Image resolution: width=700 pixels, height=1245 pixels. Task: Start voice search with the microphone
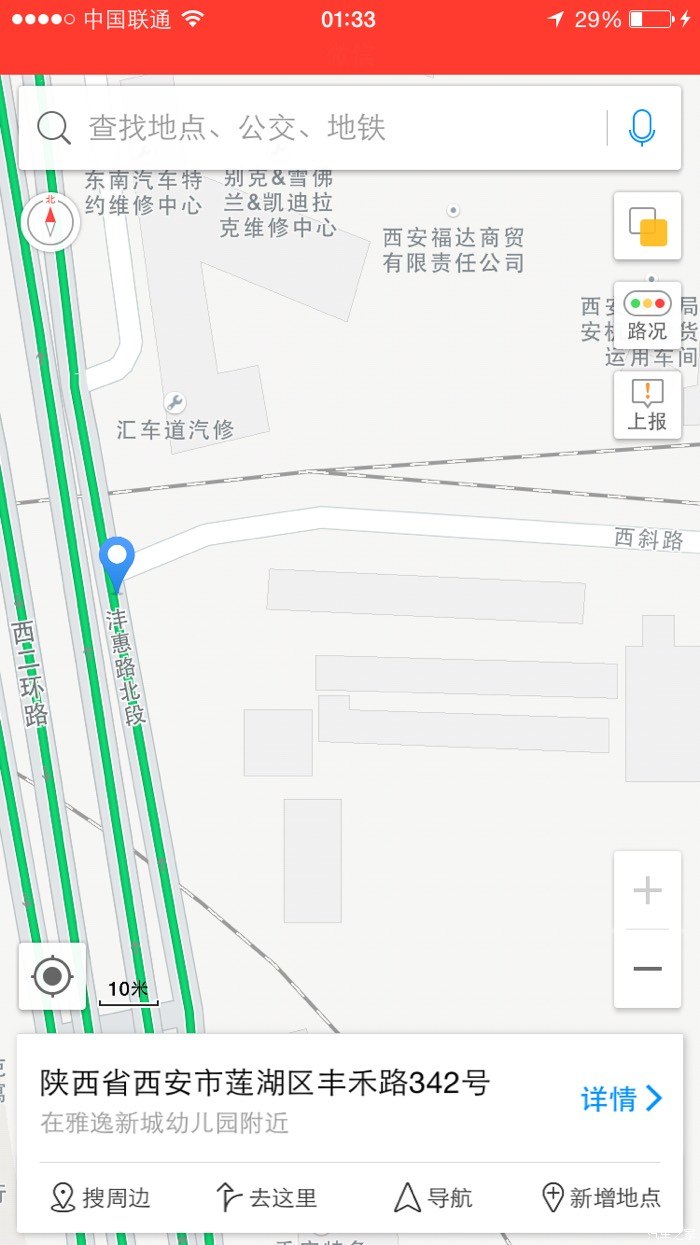click(x=641, y=128)
